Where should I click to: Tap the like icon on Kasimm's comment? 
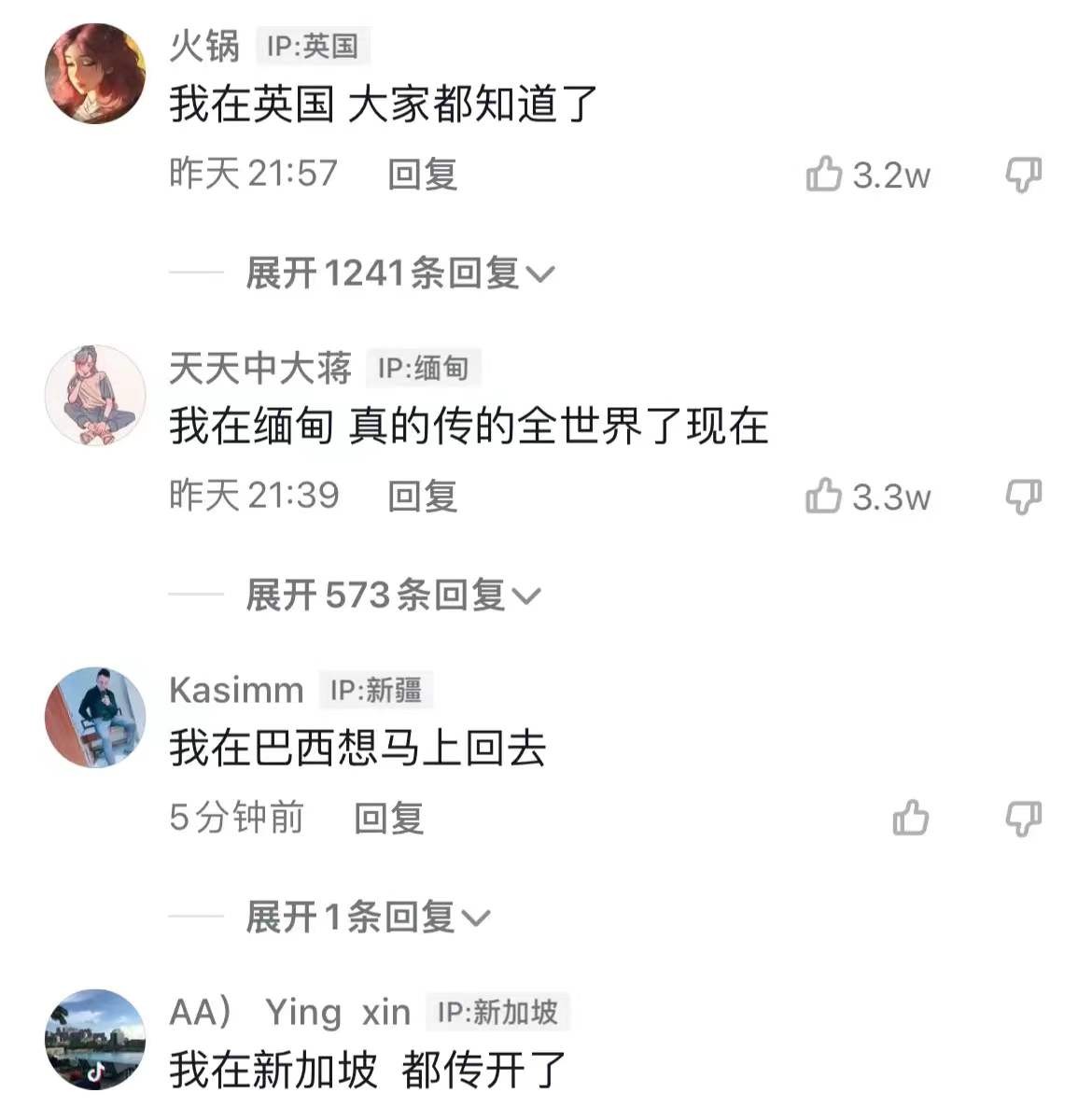(x=912, y=819)
